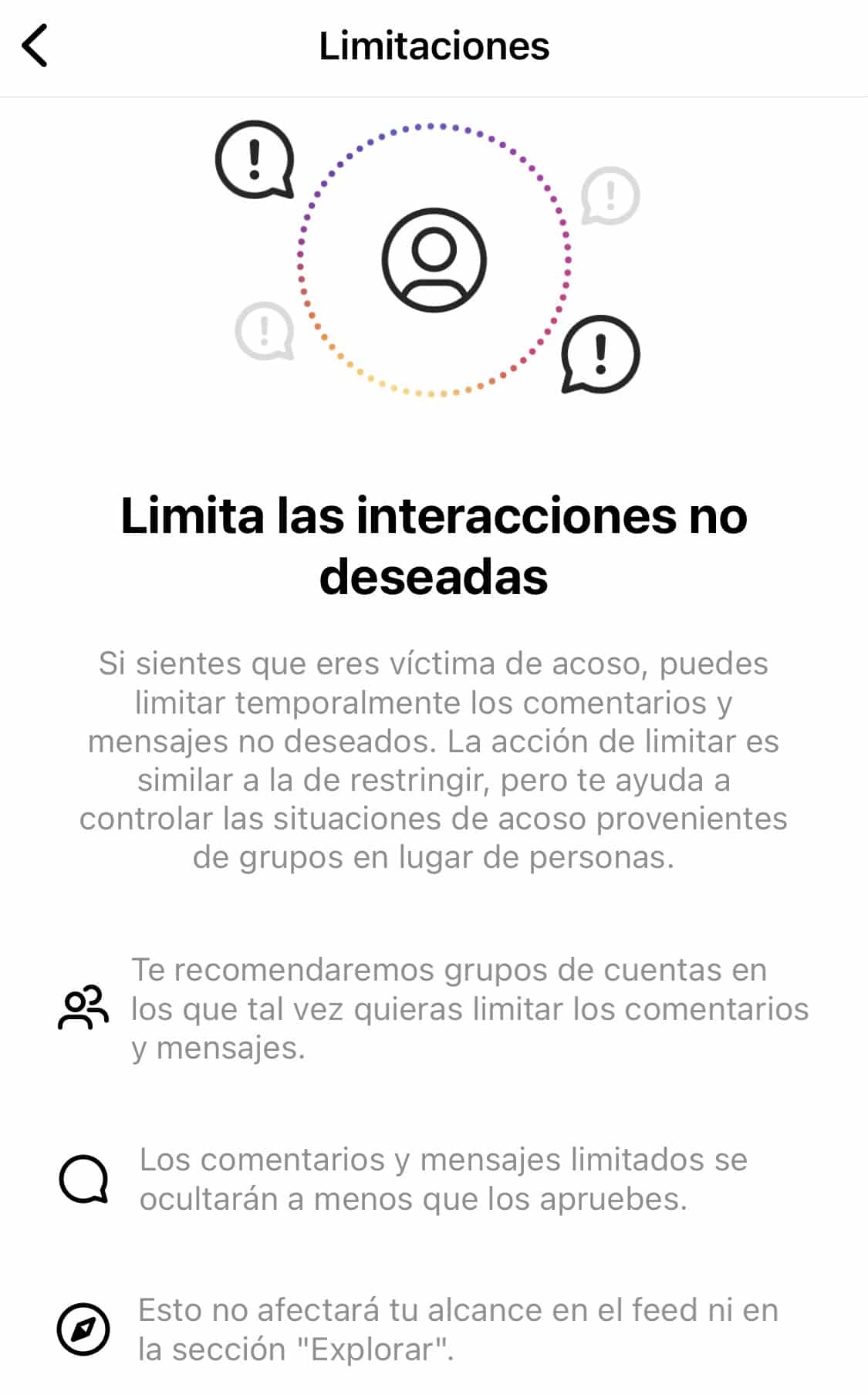Image resolution: width=868 pixels, height=1395 pixels.
Task: Go back from the Limitaciones screen
Action: click(x=35, y=46)
